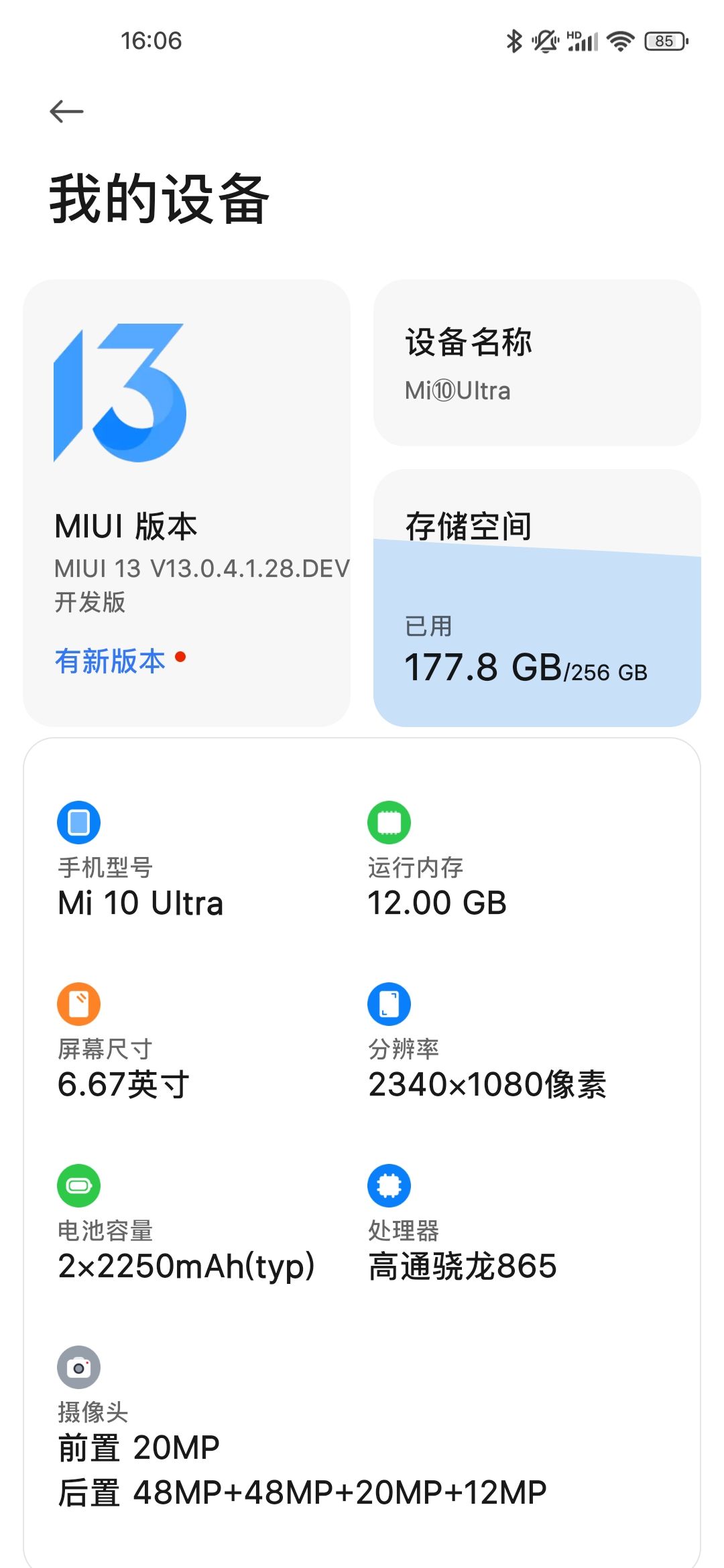Tap the blue processor icon
Screen dimensions: 724x1568
(x=387, y=1185)
